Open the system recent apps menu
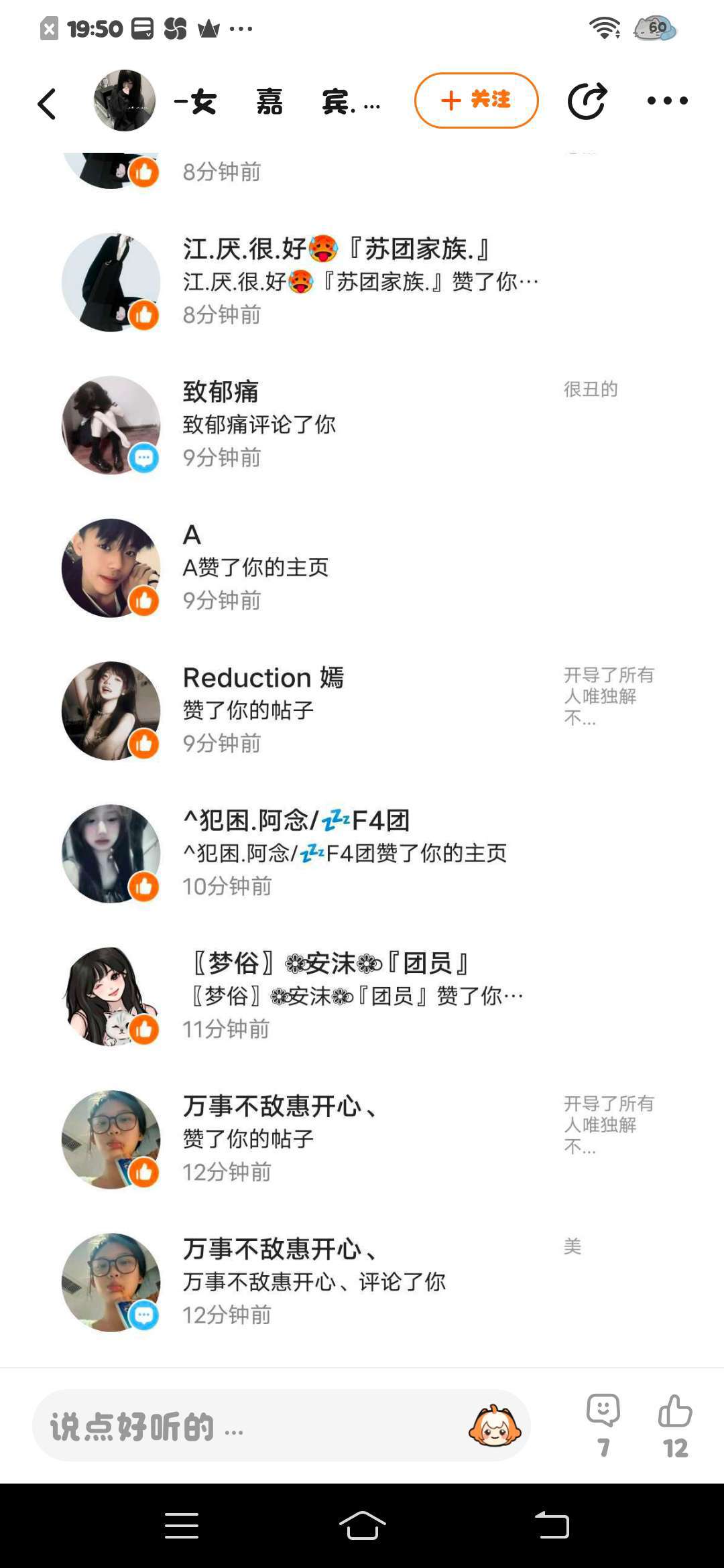This screenshot has height=1568, width=724. (182, 1526)
